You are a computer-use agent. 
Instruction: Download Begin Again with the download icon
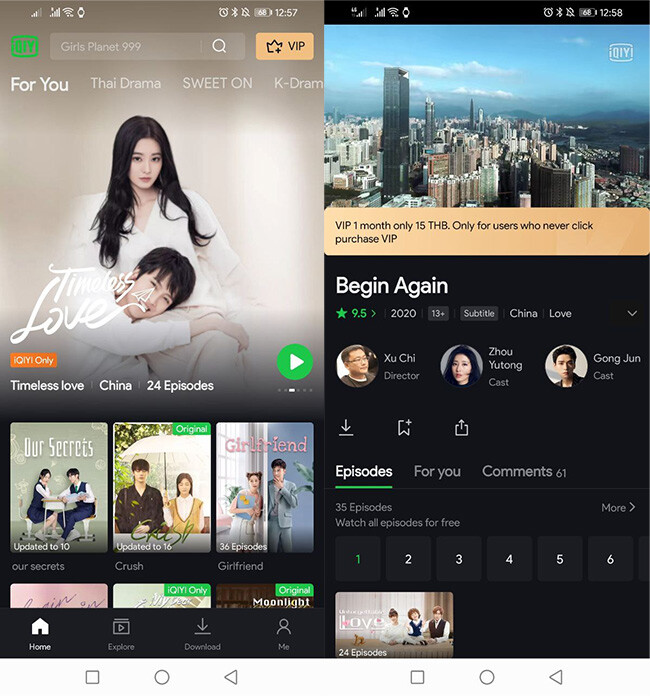click(346, 427)
